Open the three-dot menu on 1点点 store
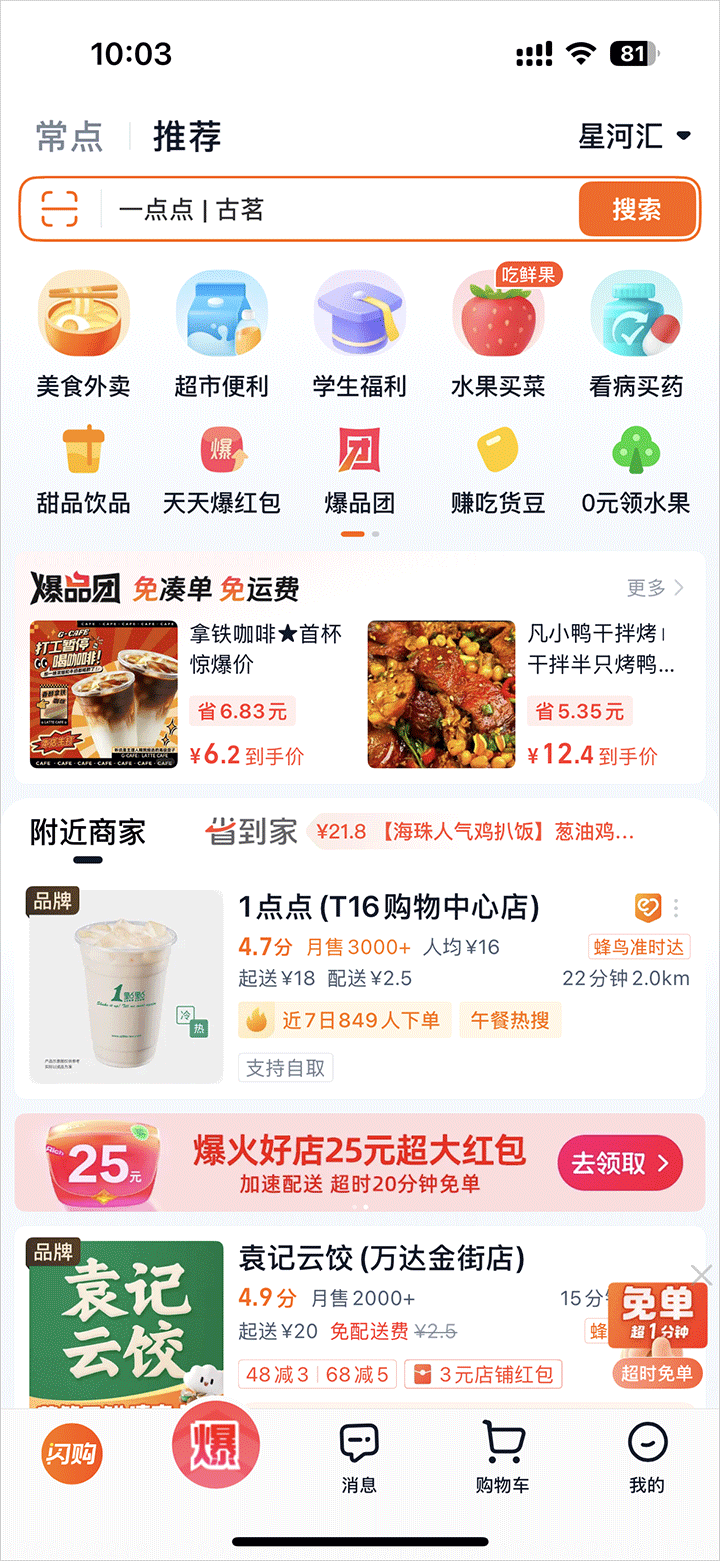Screen dimensions: 720x1561 676,908
